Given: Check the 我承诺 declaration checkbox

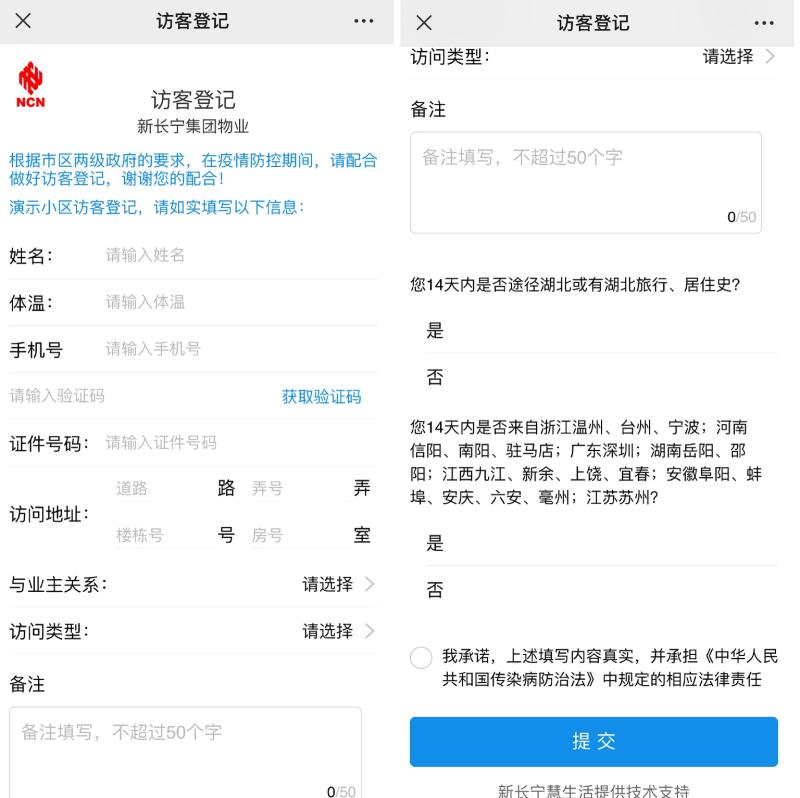Looking at the screenshot, I should 422,657.
